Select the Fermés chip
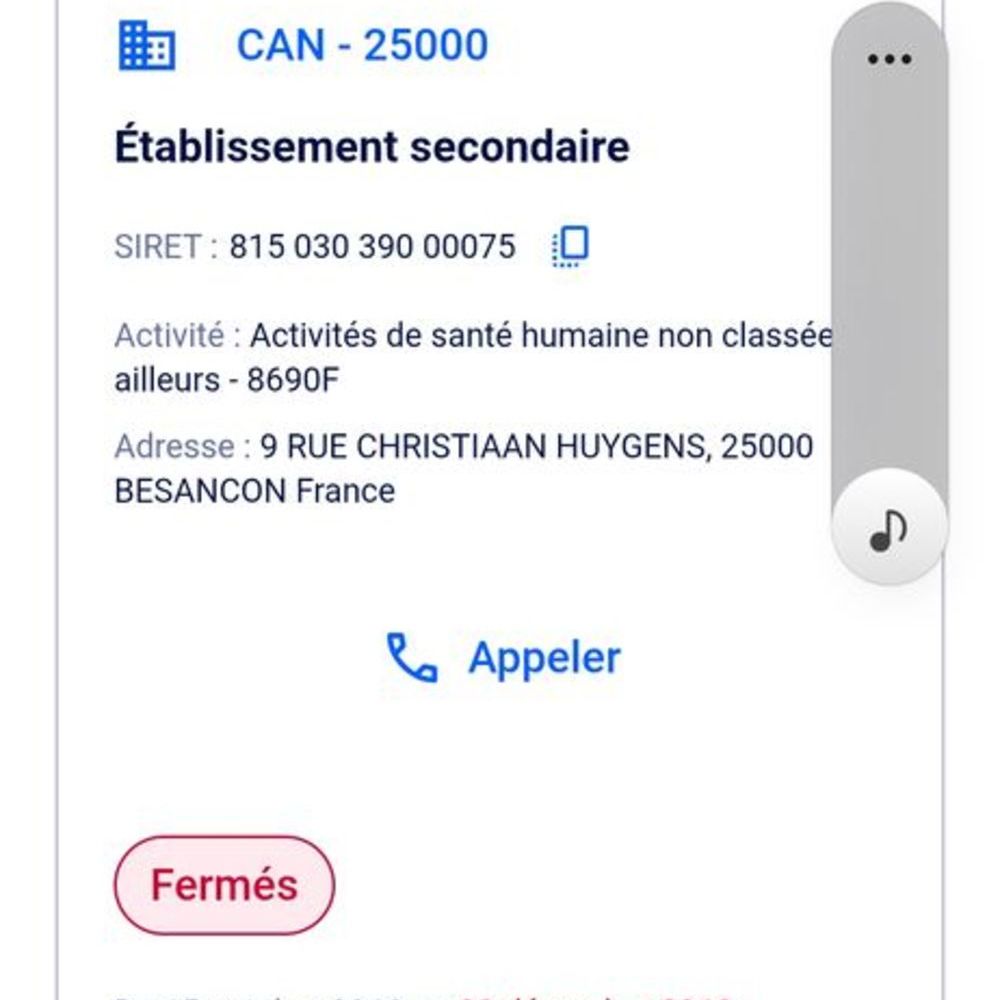 224,885
